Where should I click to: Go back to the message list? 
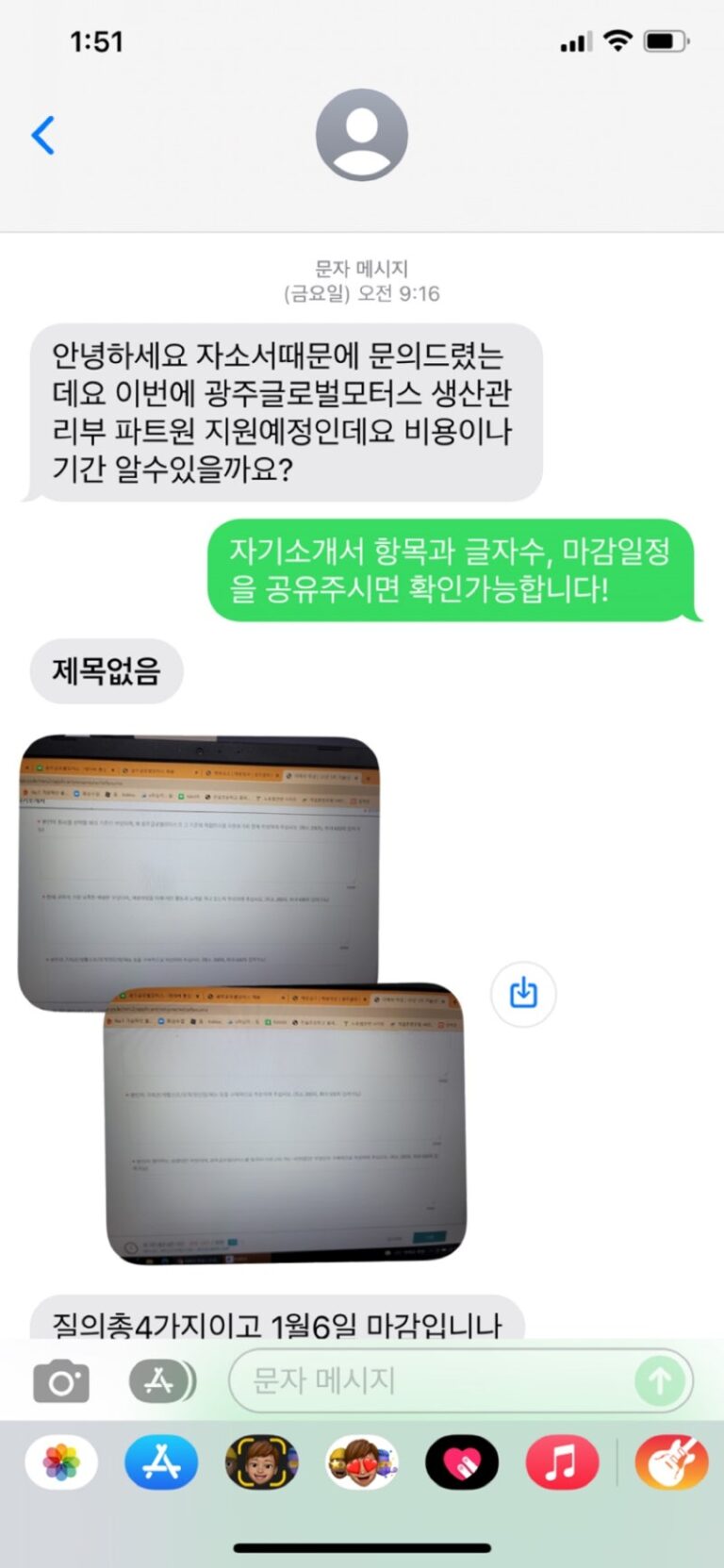(x=43, y=136)
